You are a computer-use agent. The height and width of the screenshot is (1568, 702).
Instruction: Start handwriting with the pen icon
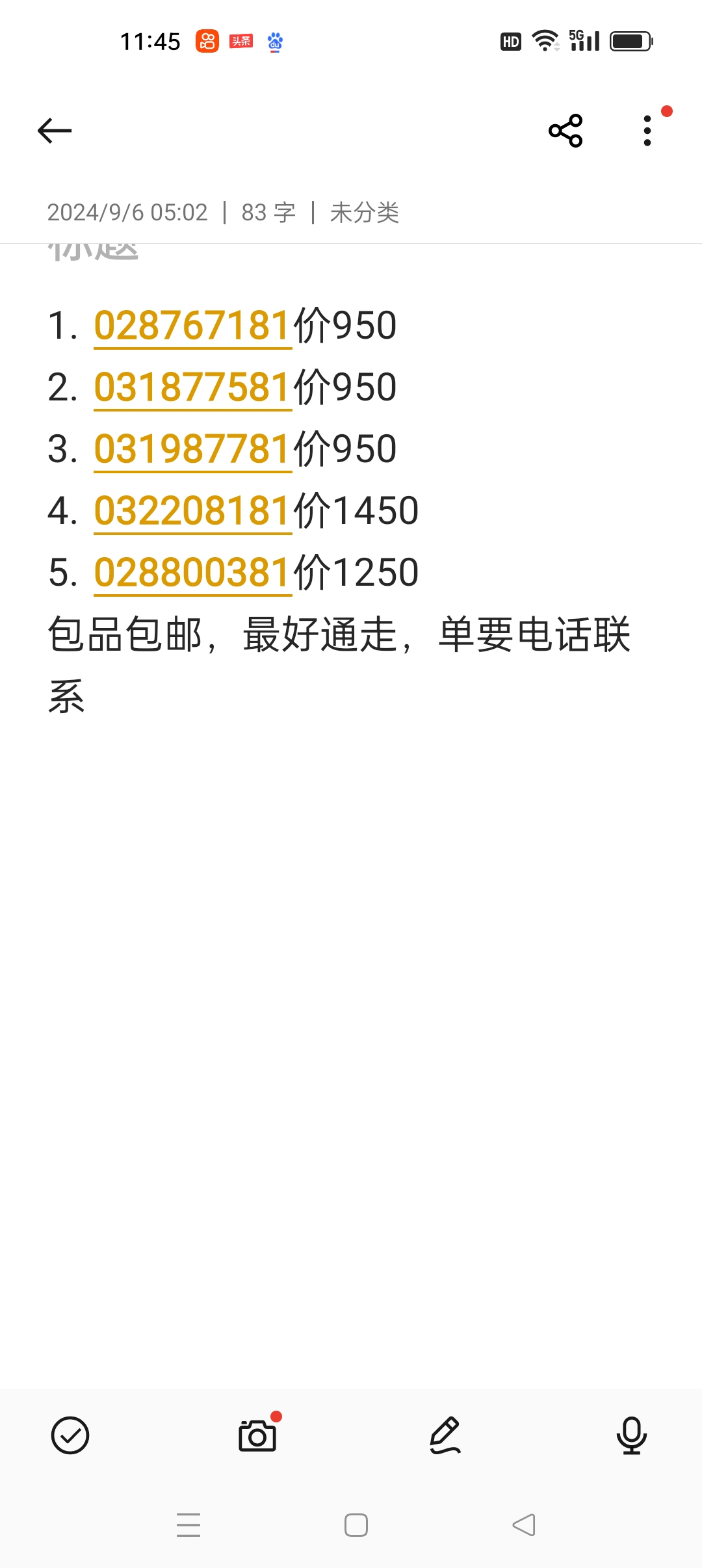(x=445, y=1435)
